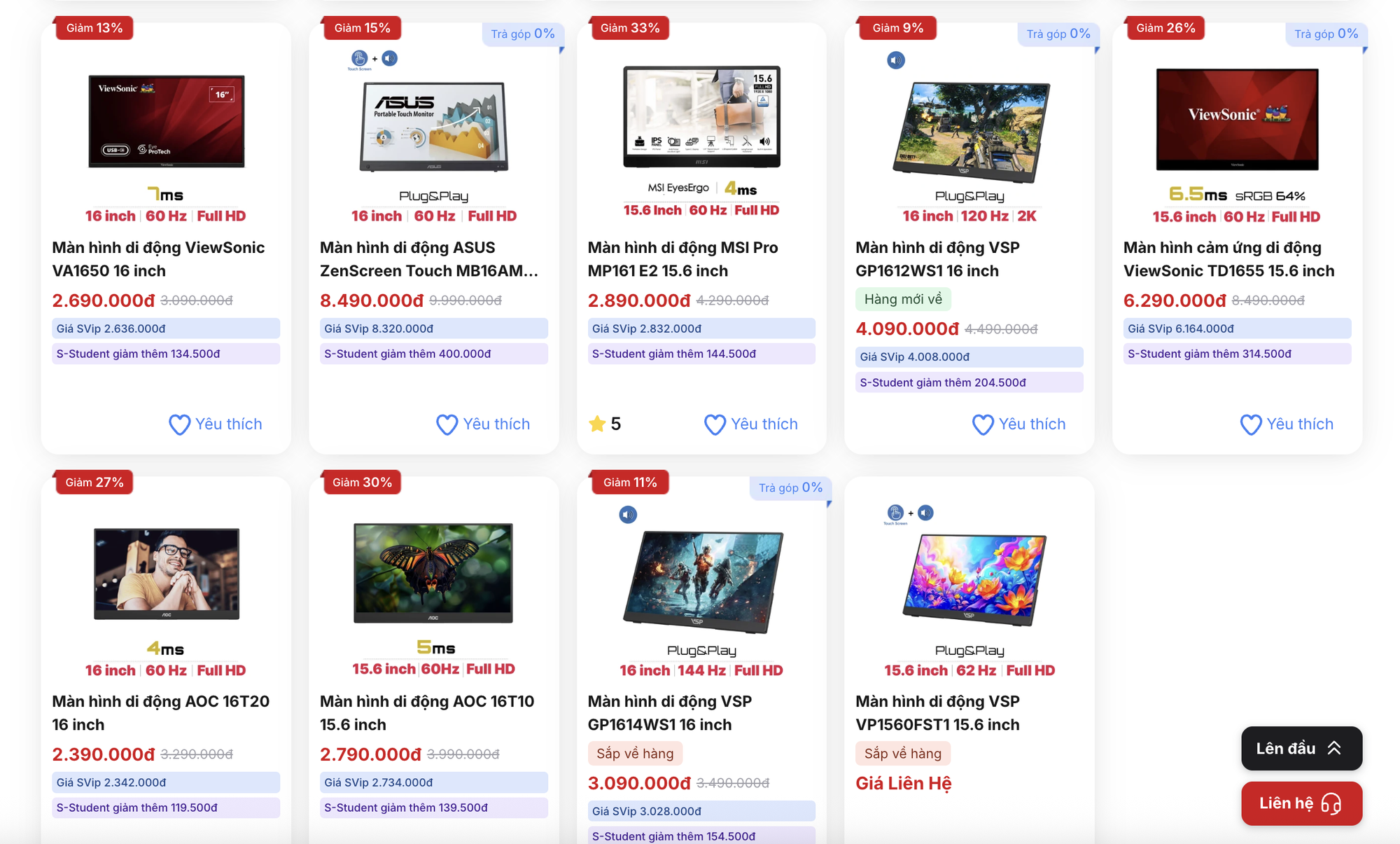1400x844 pixels.
Task: Tap Lên đầu to return to top
Action: coord(1301,748)
